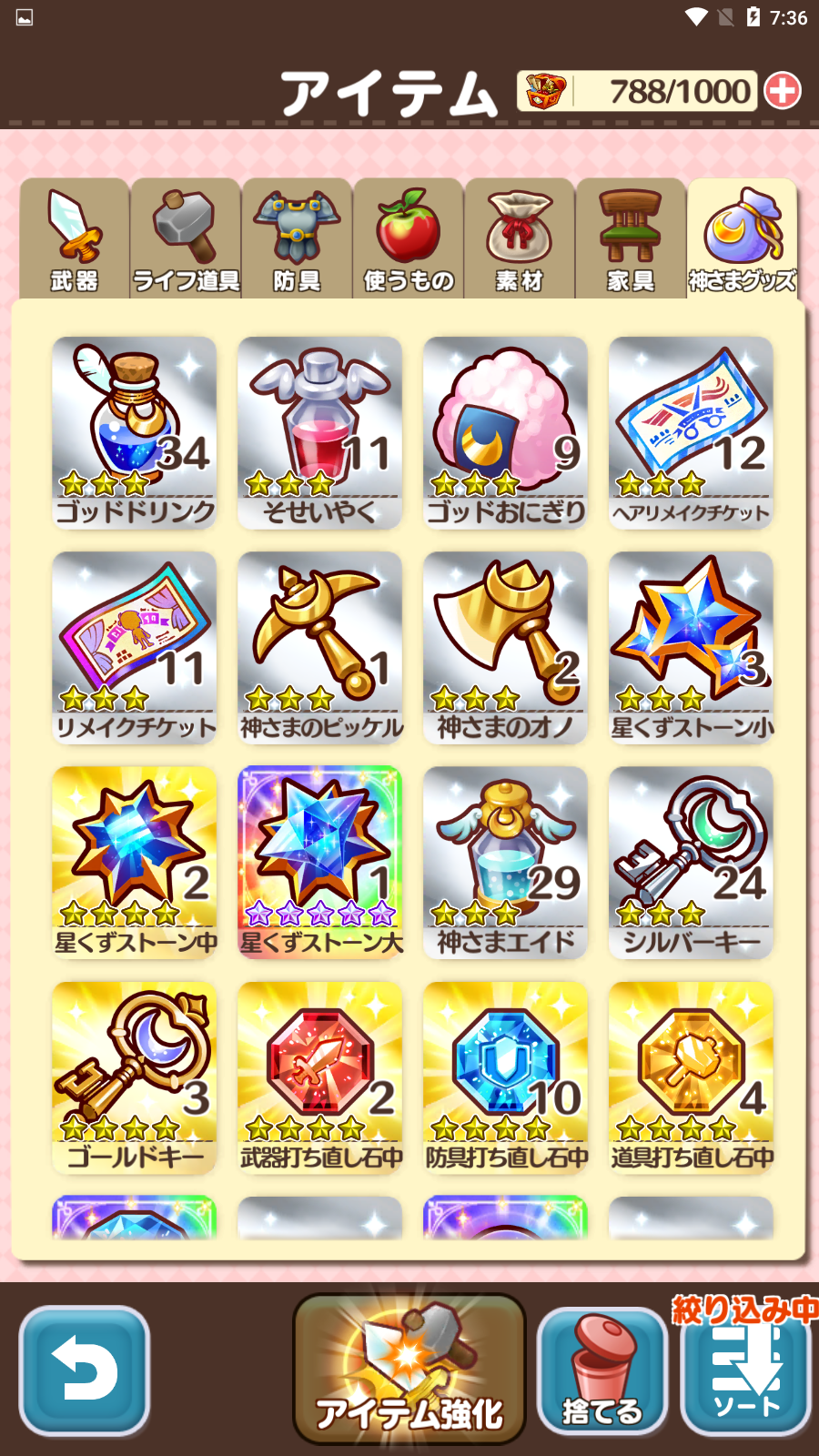The image size is (819, 1456).
Task: Select the ゴッドおにぎり item
Action: click(x=506, y=432)
